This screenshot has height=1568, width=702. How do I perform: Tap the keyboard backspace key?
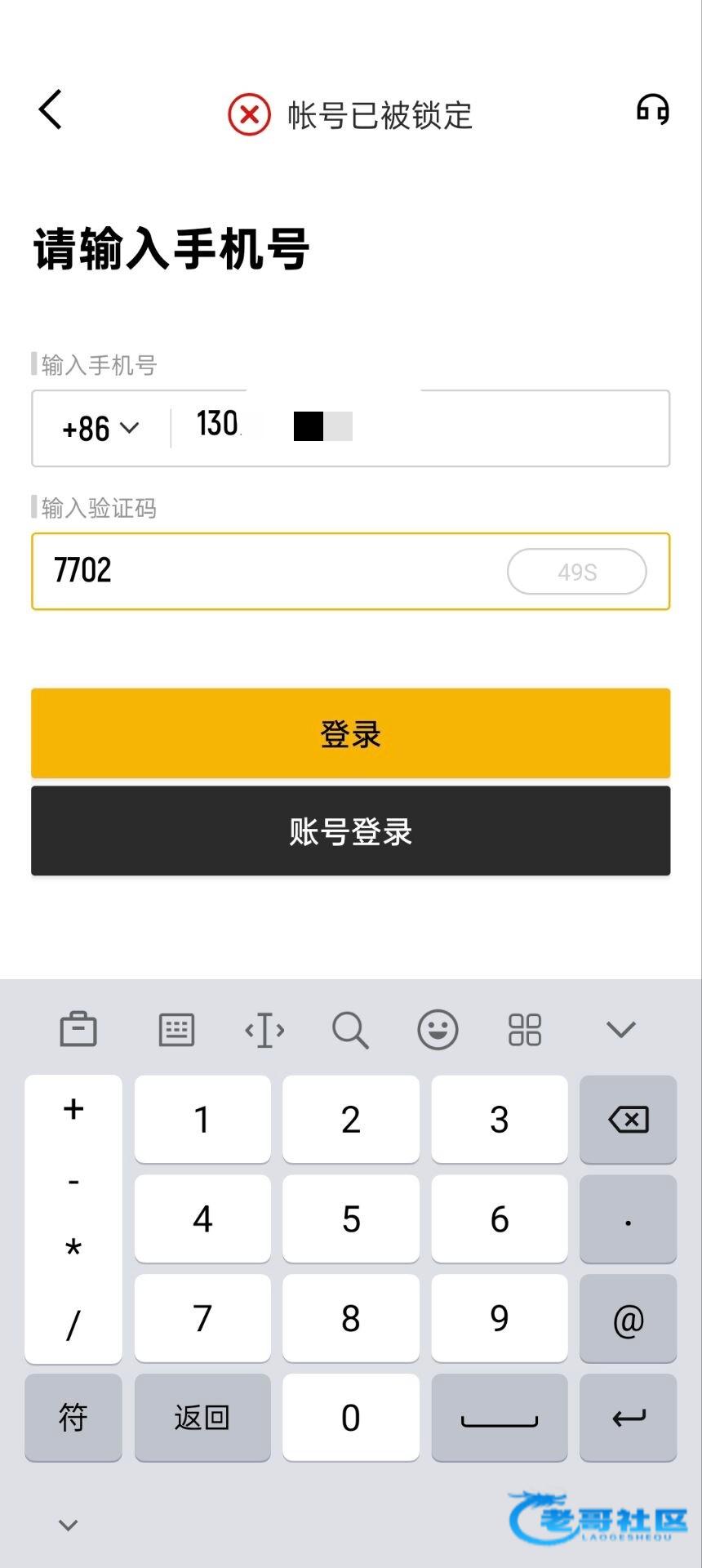[x=628, y=1119]
